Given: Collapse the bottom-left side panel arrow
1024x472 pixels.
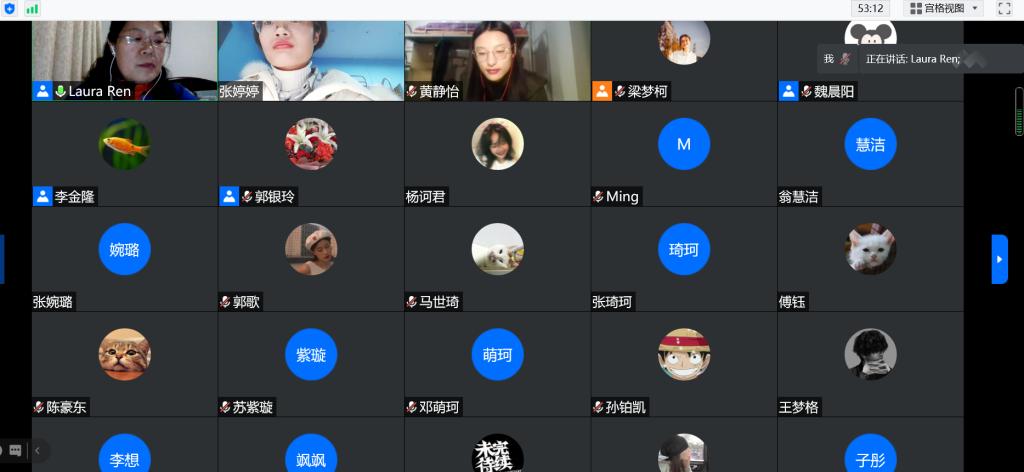Looking at the screenshot, I should (x=38, y=451).
